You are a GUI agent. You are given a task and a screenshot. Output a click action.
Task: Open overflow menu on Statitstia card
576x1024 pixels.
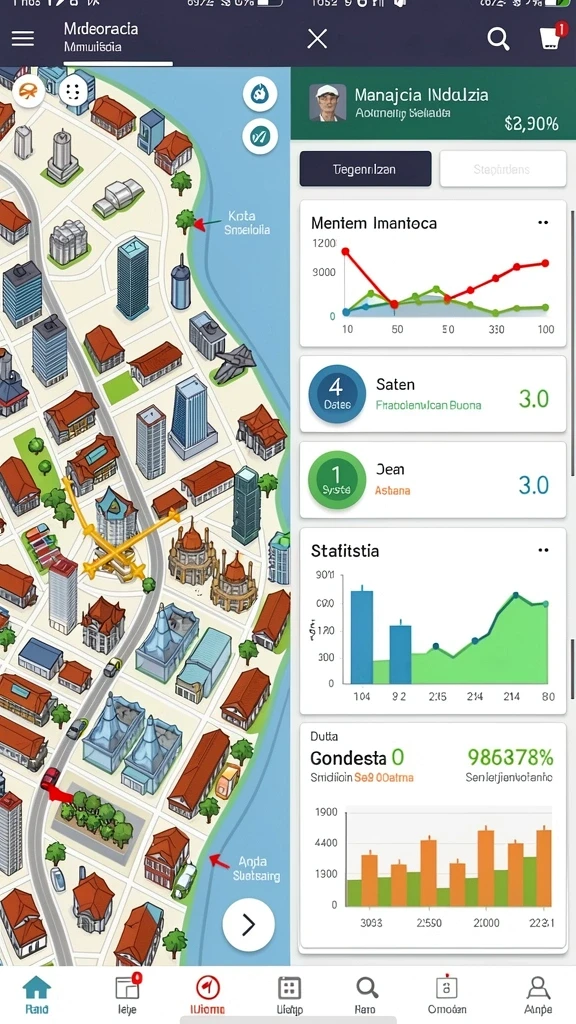click(x=543, y=551)
